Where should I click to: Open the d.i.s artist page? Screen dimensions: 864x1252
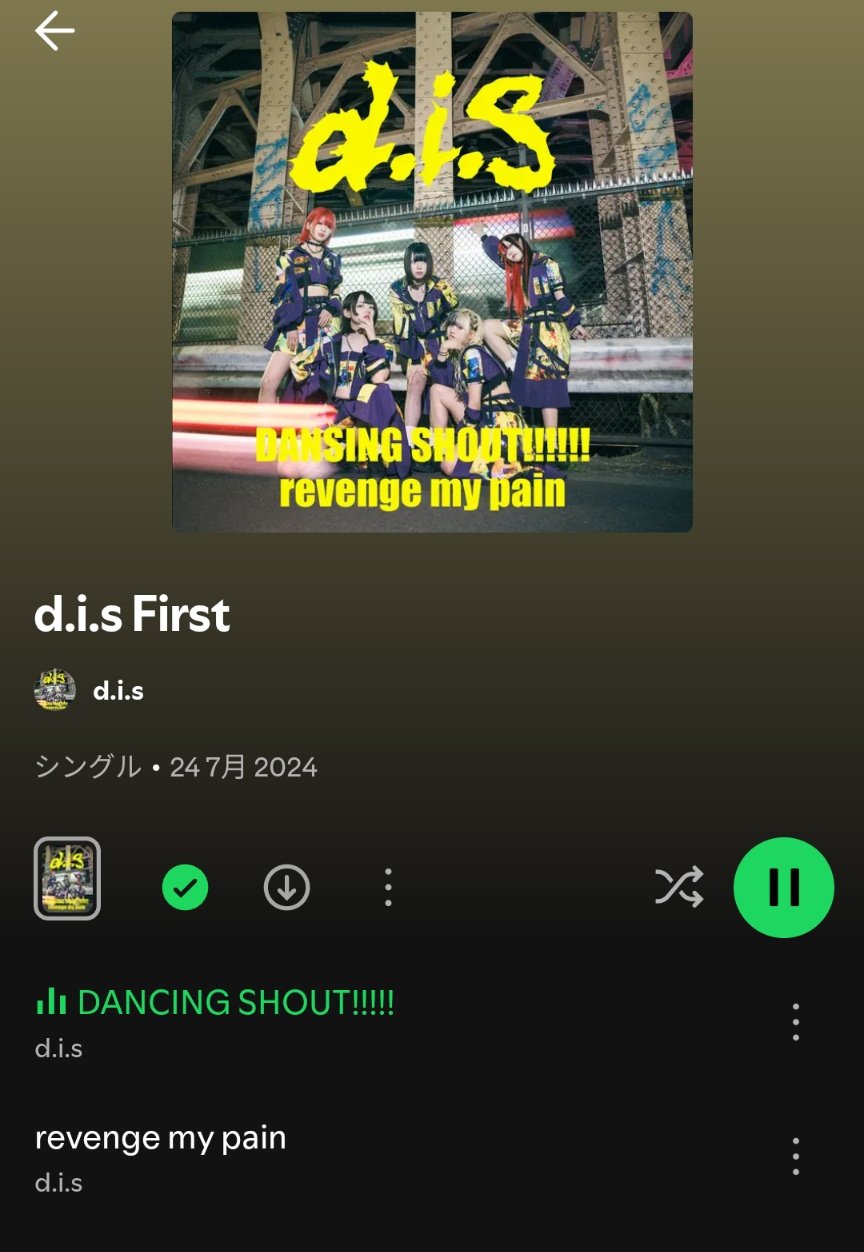(117, 691)
